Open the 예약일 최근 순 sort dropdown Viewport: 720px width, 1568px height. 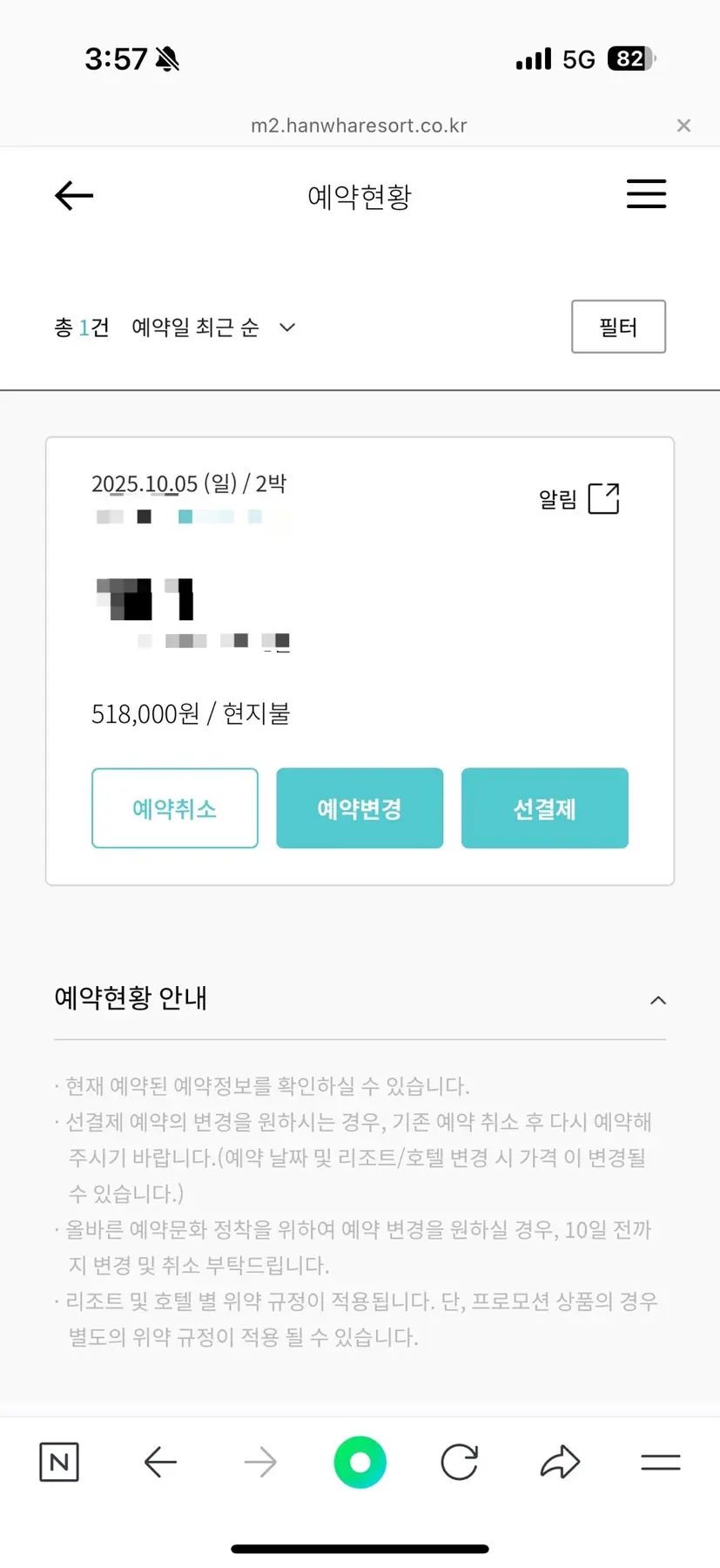point(213,328)
